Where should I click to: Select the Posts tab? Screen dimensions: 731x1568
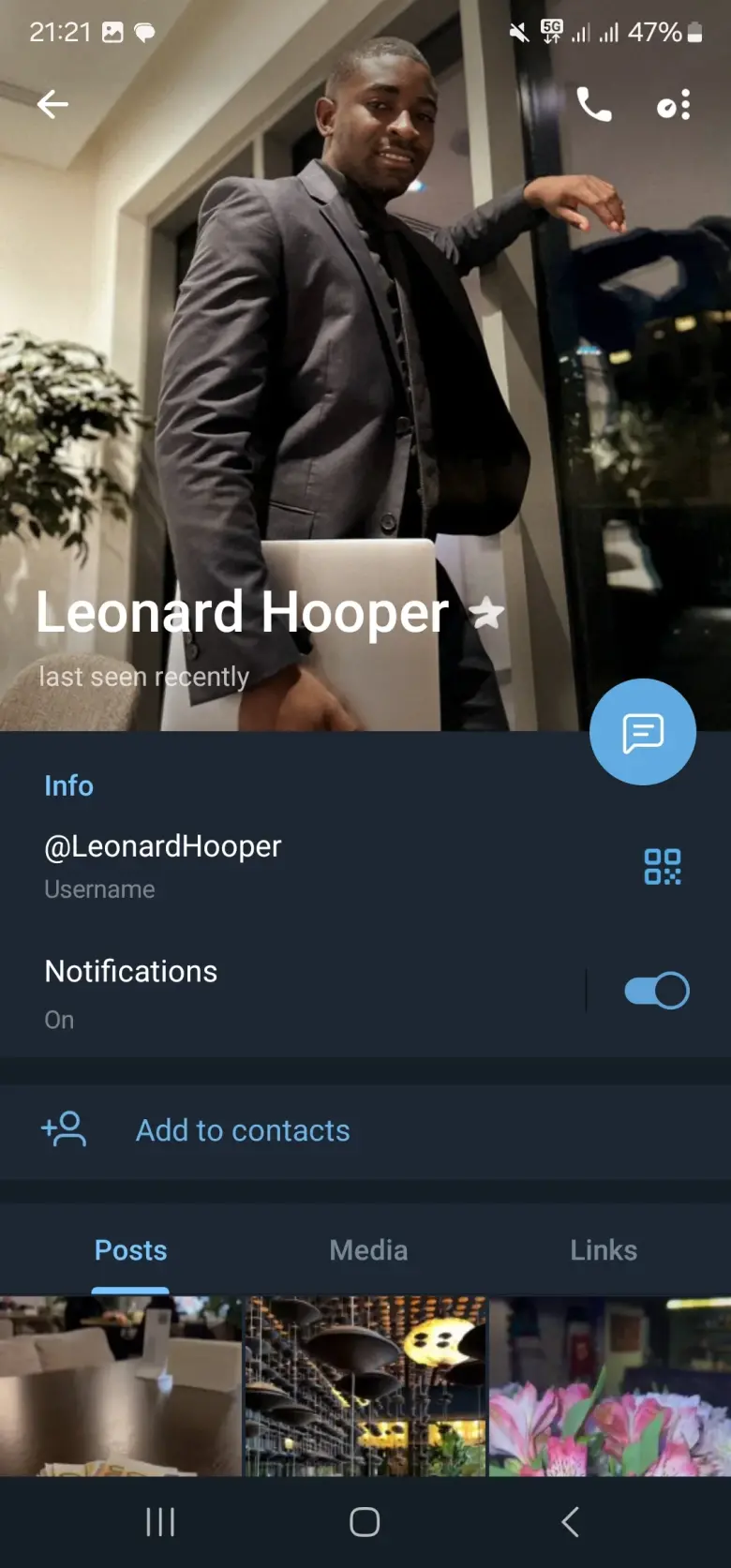pos(130,1250)
